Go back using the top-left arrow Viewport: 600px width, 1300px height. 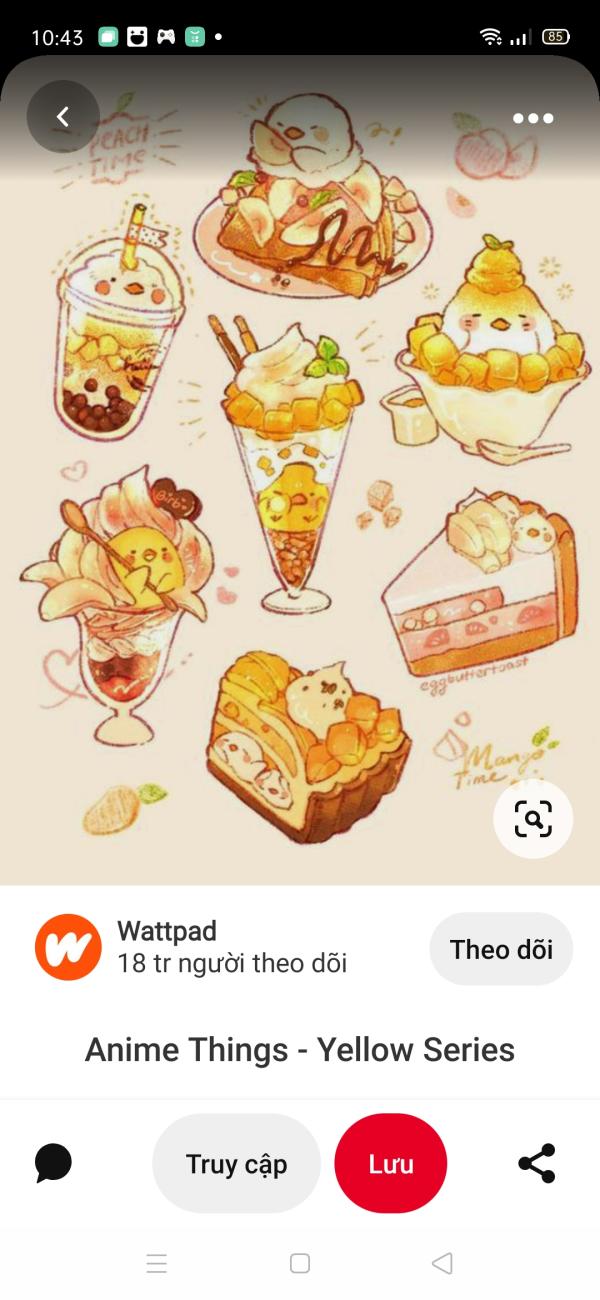[63, 117]
